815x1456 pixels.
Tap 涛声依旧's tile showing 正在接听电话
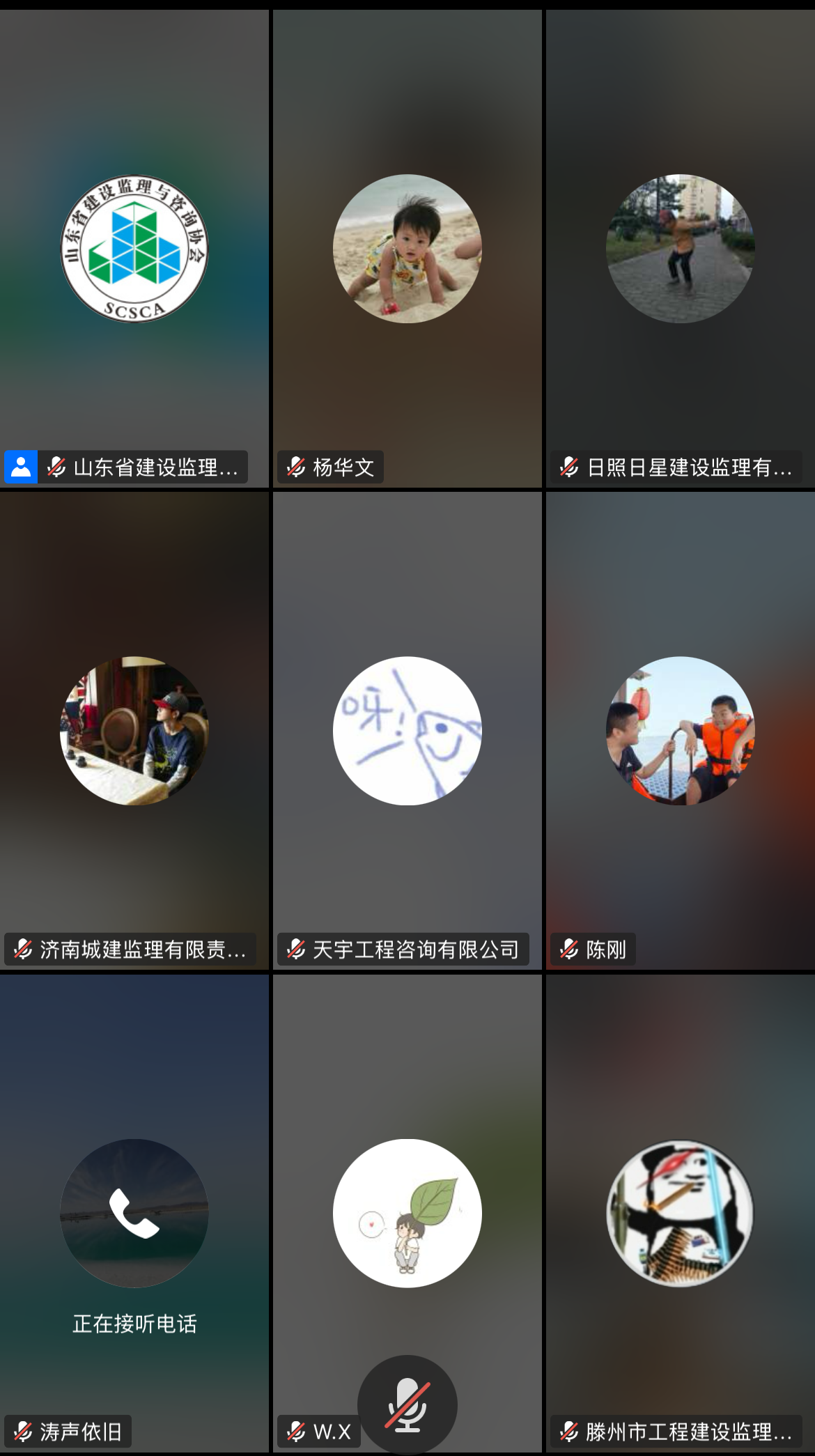pyautogui.click(x=134, y=1214)
